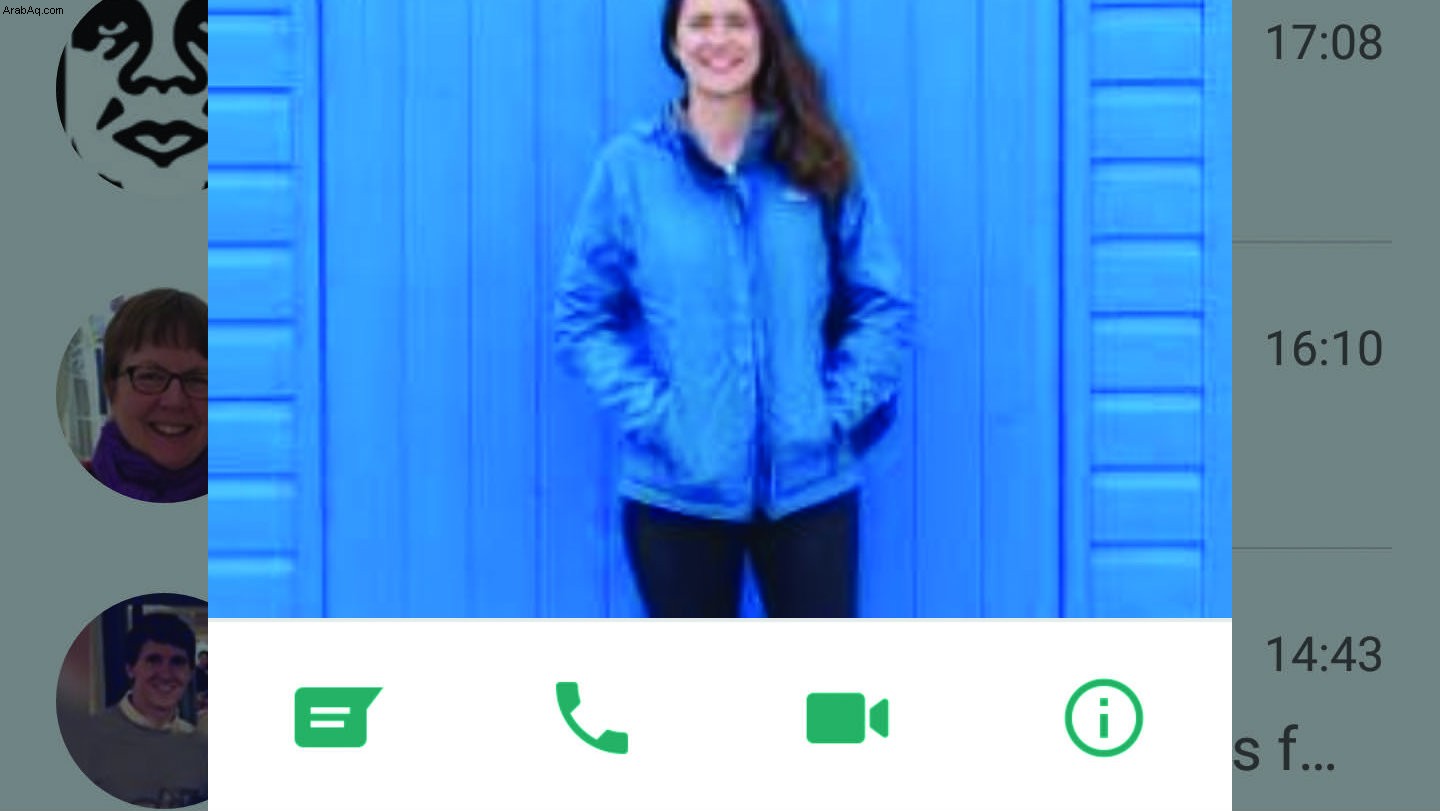Start a voice call with this contact
The height and width of the screenshot is (811, 1440).
pyautogui.click(x=592, y=717)
